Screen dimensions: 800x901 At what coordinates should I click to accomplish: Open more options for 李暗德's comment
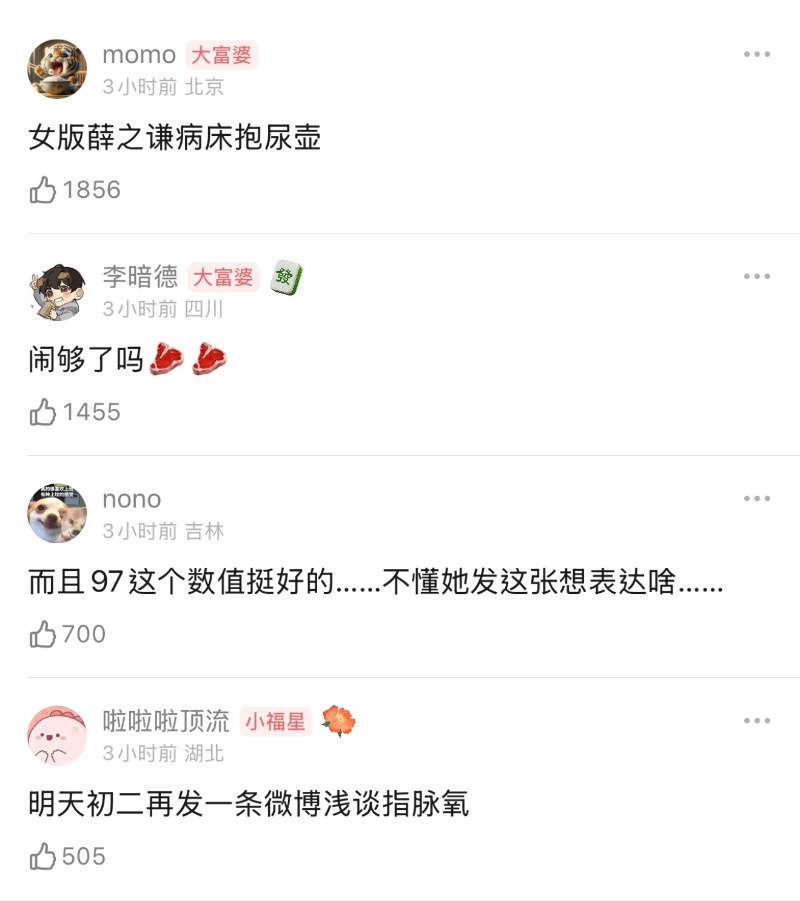tap(756, 276)
